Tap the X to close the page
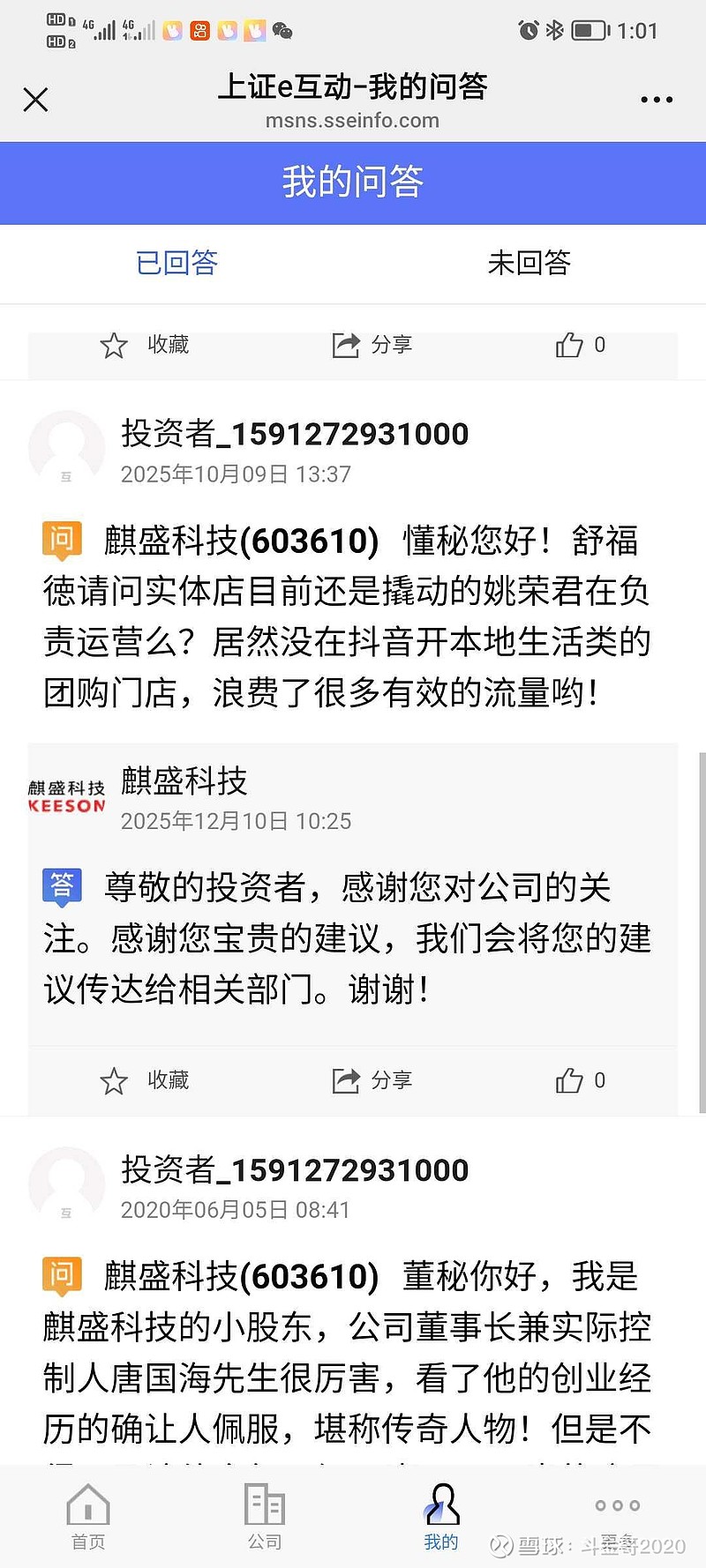This screenshot has width=706, height=1568. [35, 100]
